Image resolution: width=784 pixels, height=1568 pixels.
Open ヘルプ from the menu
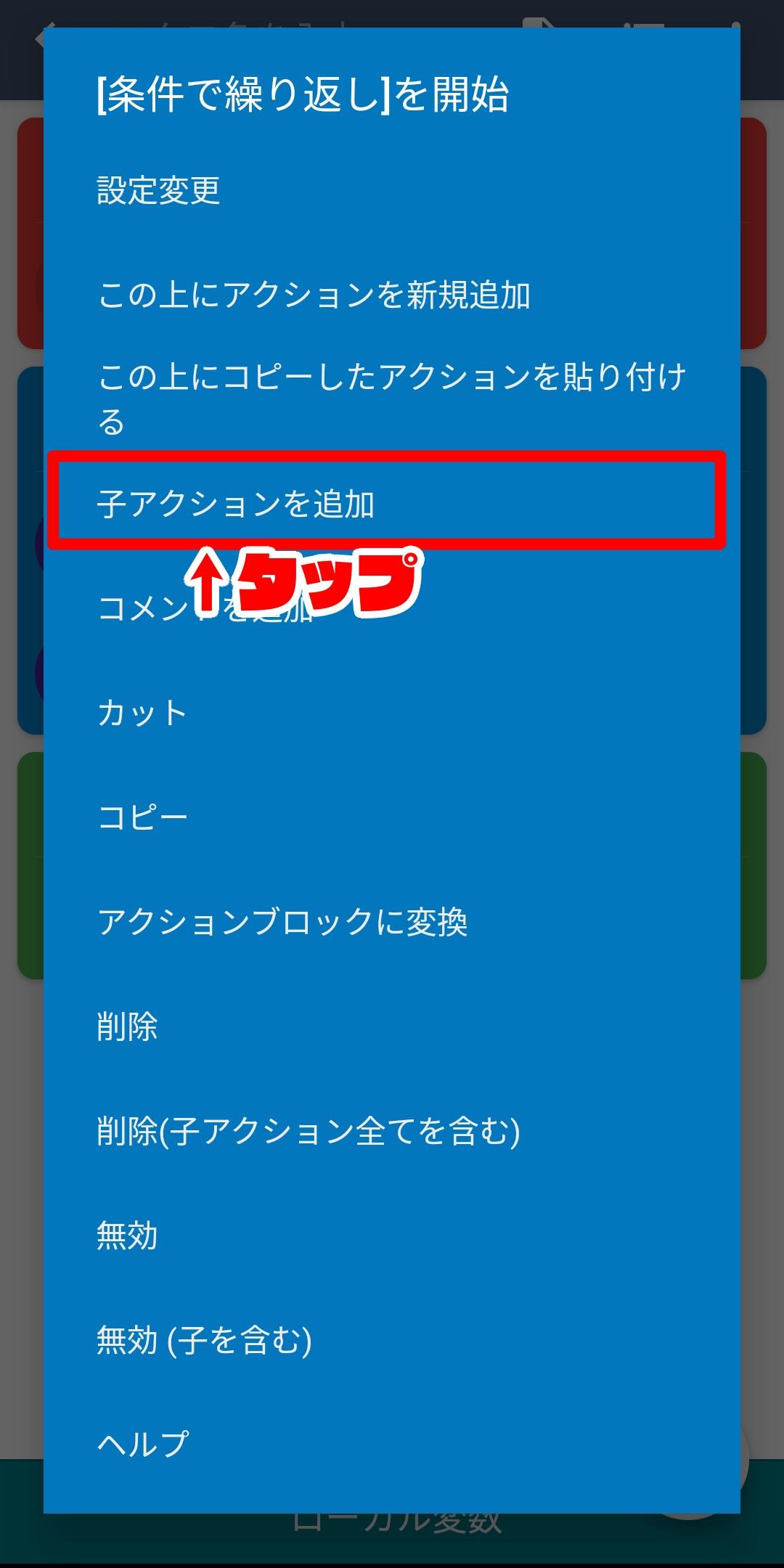click(392, 1443)
